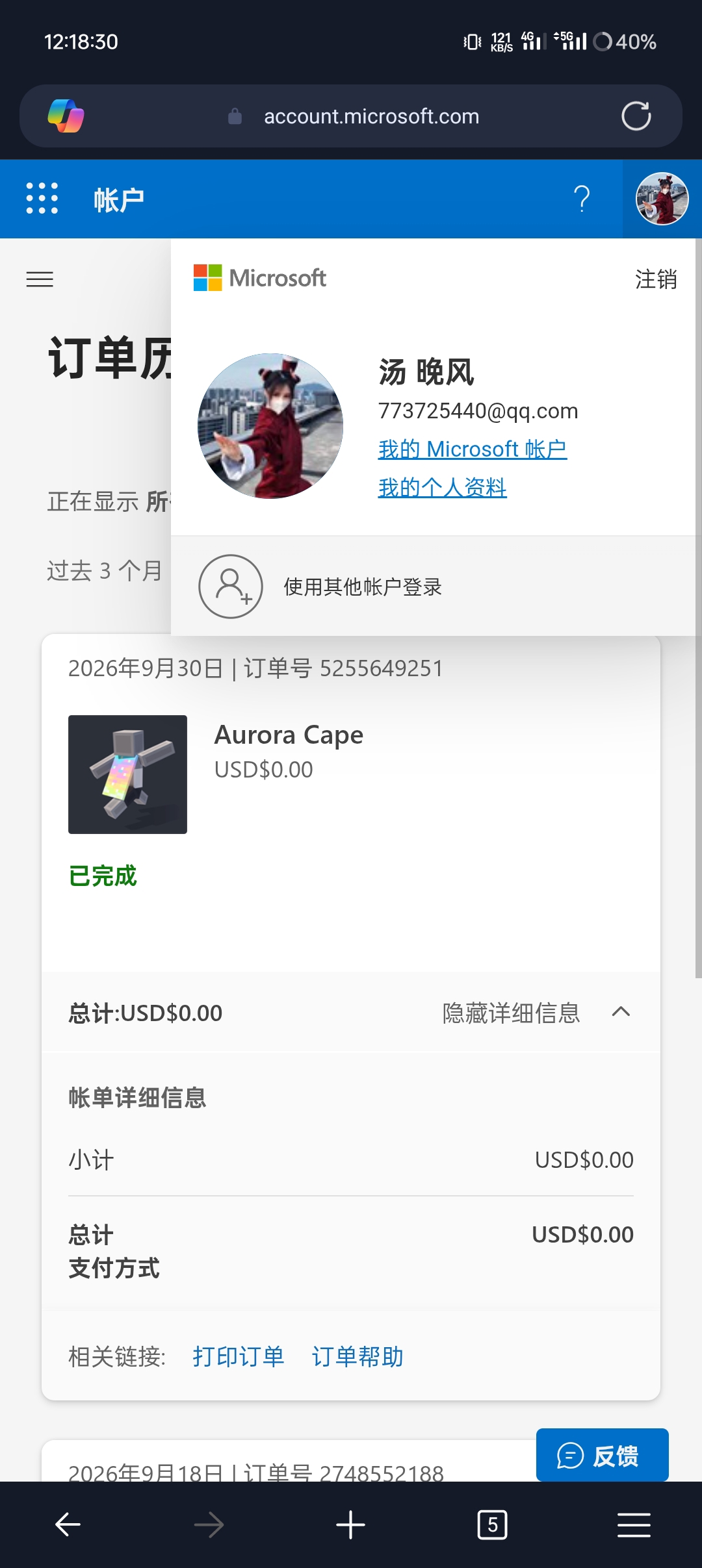Open the browser menu at bottom right
702x1568 pixels.
coord(634,1524)
